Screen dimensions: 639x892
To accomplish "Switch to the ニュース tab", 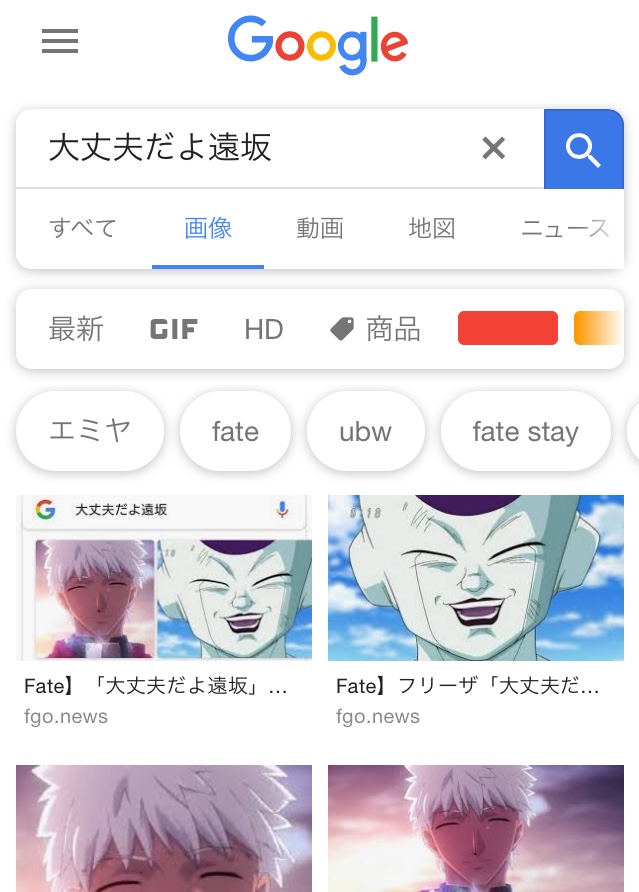I will (565, 228).
